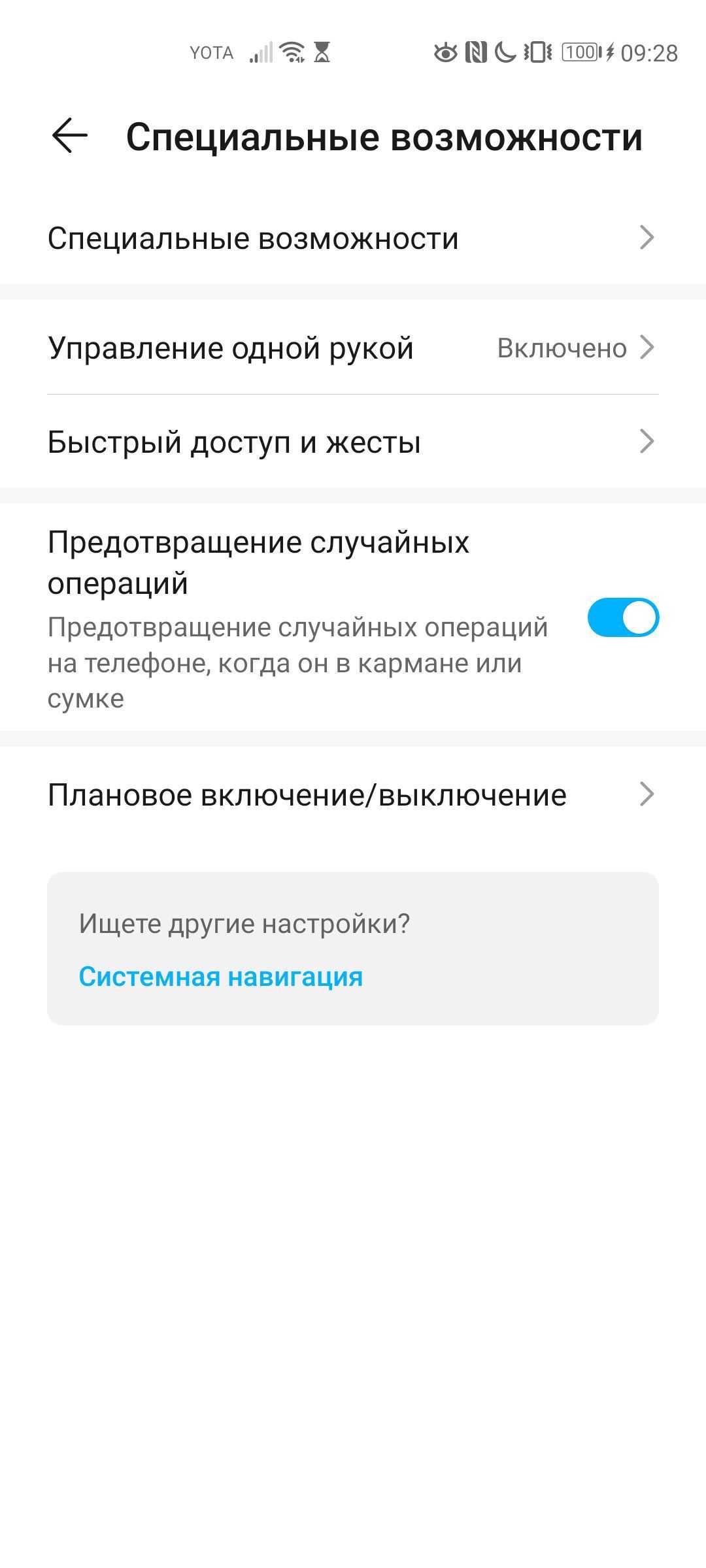Open Быстрый доступ и жесты
This screenshot has width=706, height=1568.
click(353, 442)
